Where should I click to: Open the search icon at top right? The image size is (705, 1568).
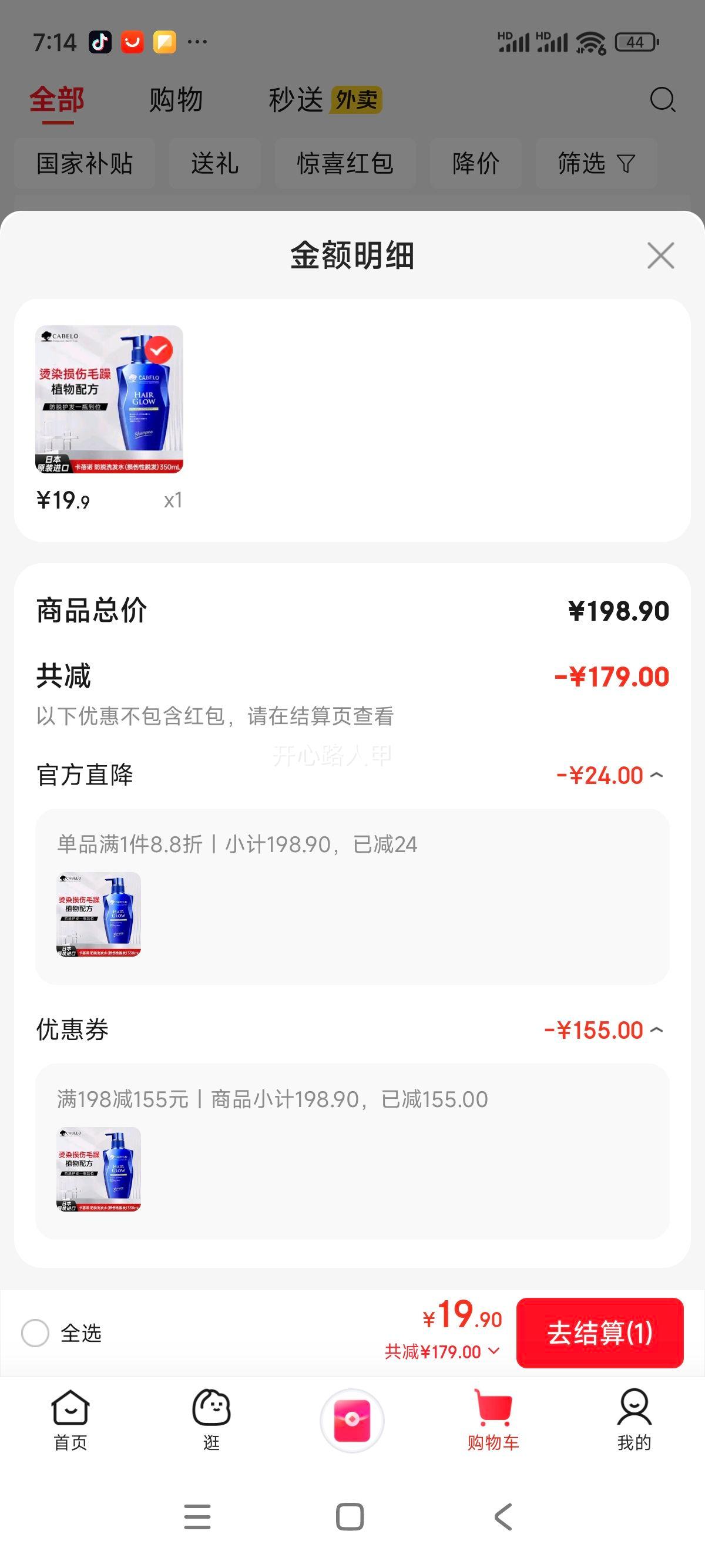point(663,99)
